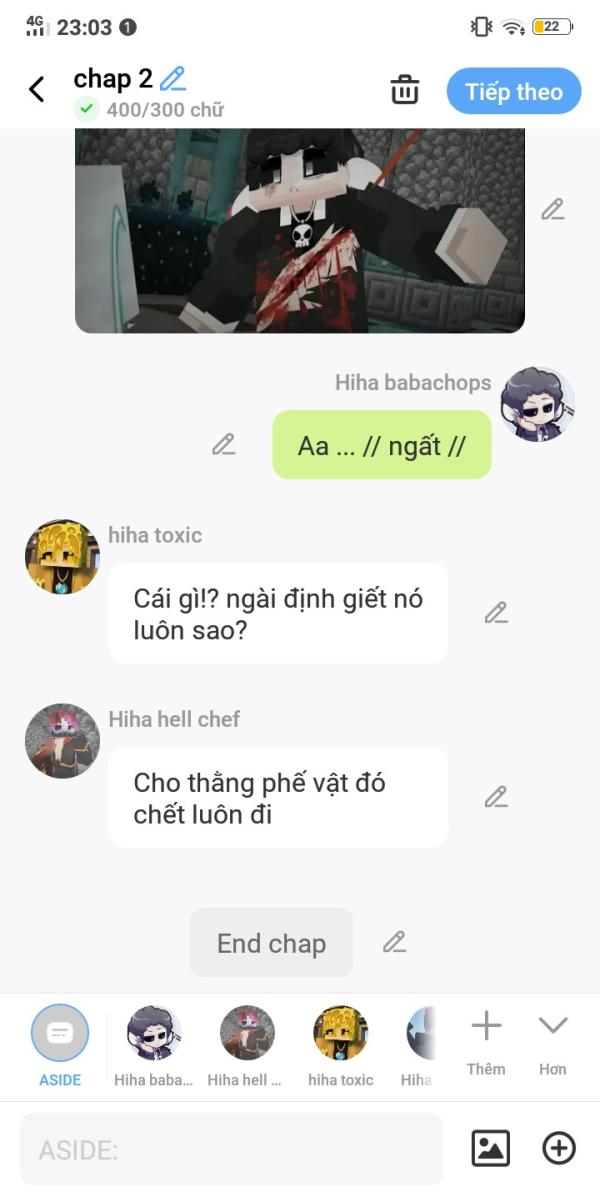Open the plus circle options
600x1197 pixels.
click(x=559, y=1148)
